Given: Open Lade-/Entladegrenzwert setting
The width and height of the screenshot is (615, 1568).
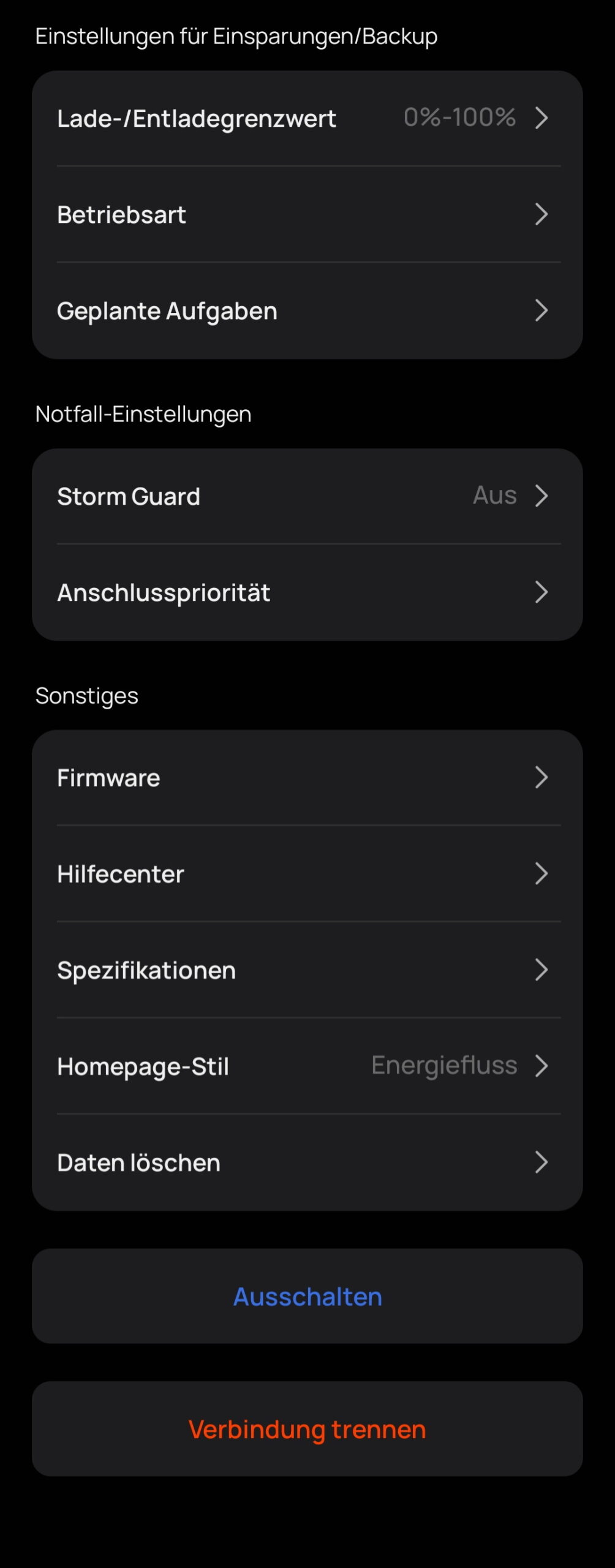Looking at the screenshot, I should click(x=306, y=118).
